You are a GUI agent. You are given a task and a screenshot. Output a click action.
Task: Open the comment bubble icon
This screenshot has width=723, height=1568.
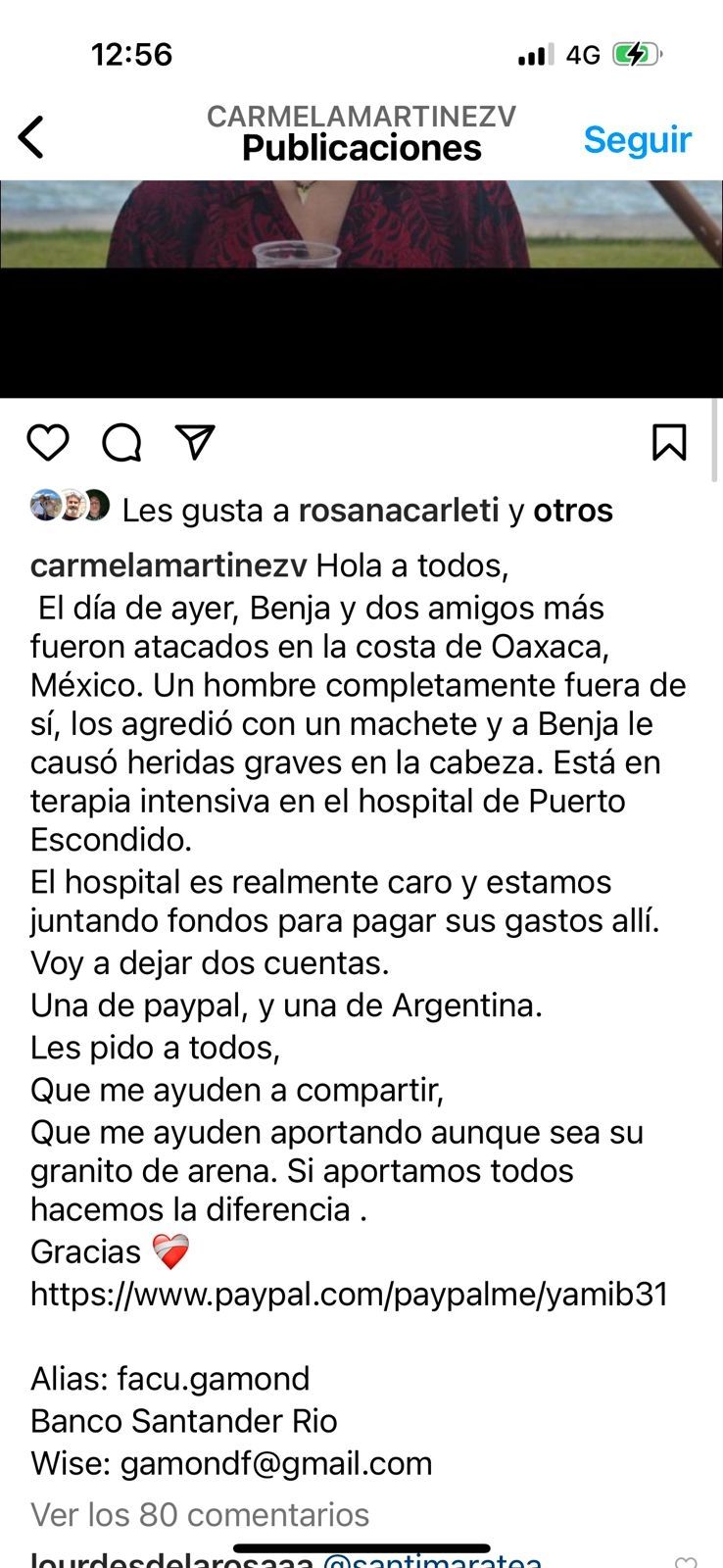click(122, 443)
